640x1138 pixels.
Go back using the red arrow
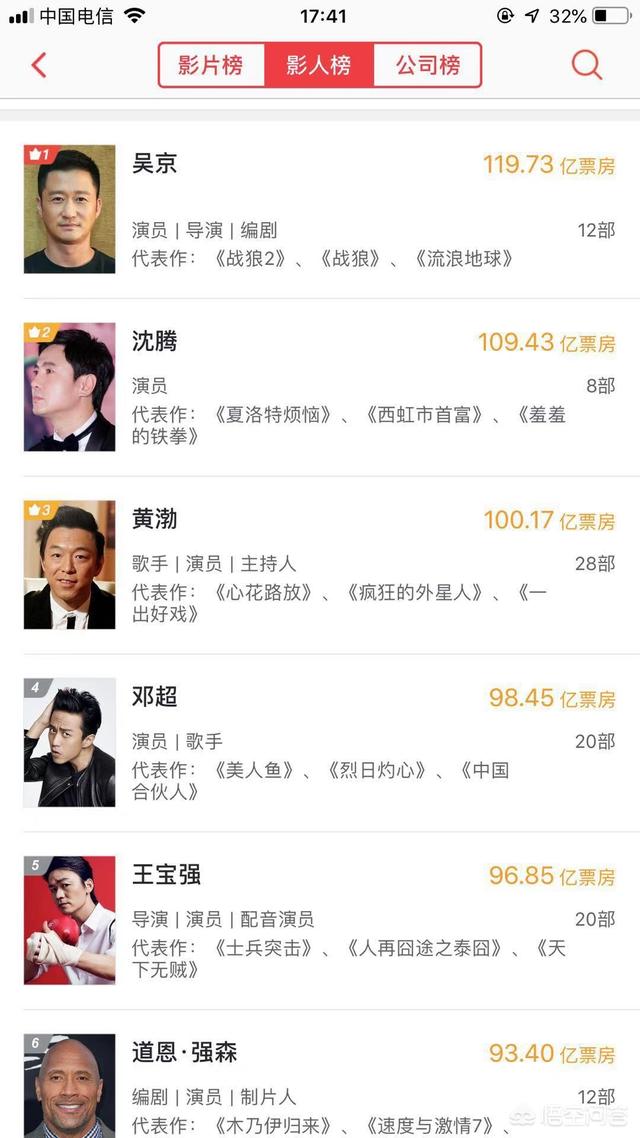[x=39, y=65]
